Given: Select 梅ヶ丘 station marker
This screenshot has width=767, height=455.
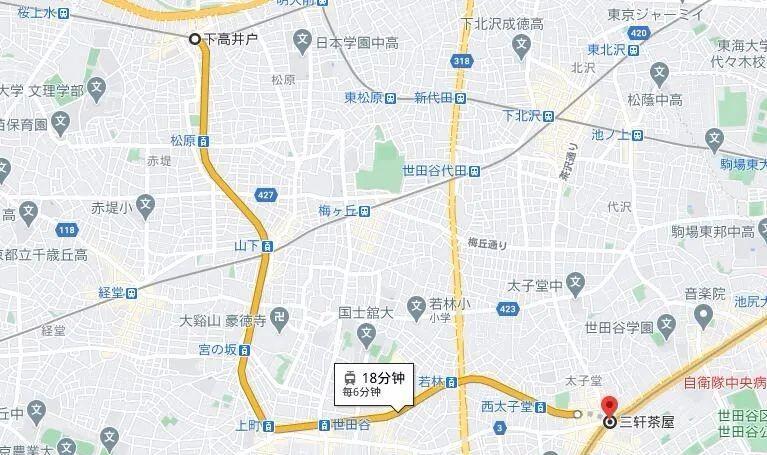Looking at the screenshot, I should click(366, 211).
